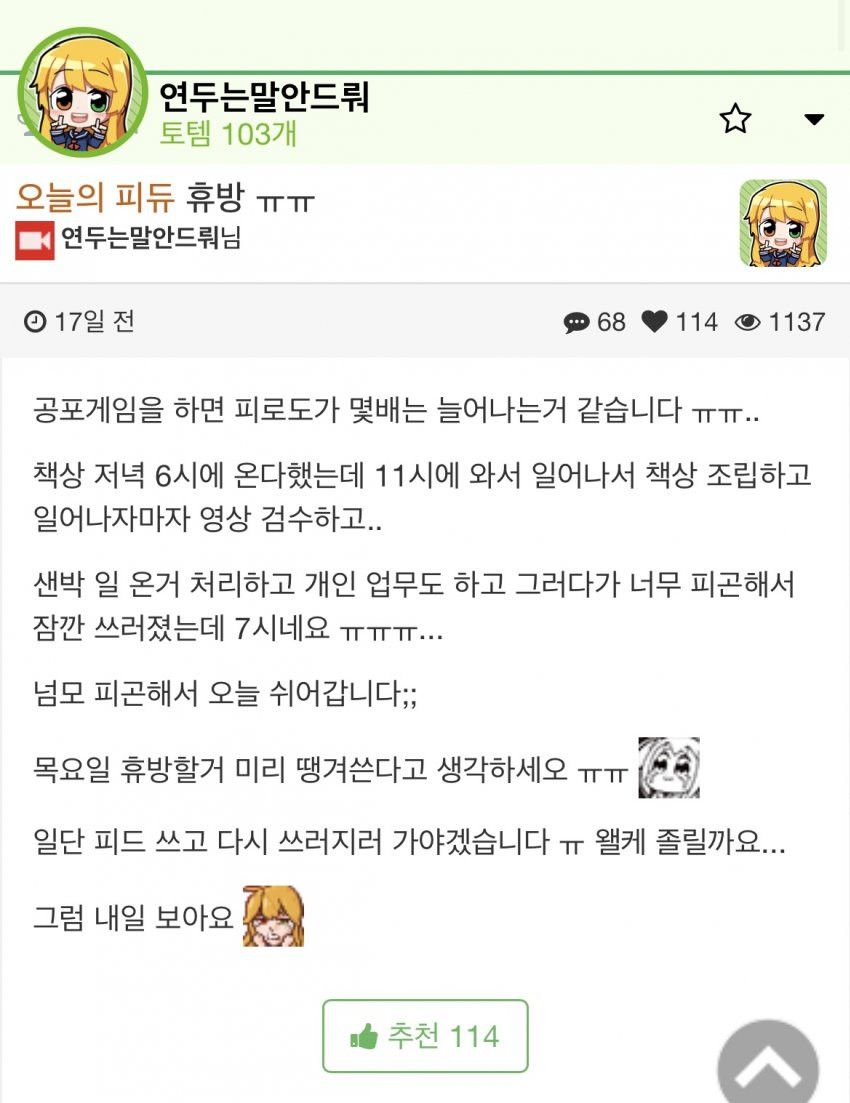The image size is (850, 1103).
Task: Tap the 추천 114 recommend button
Action: pyautogui.click(x=425, y=1036)
